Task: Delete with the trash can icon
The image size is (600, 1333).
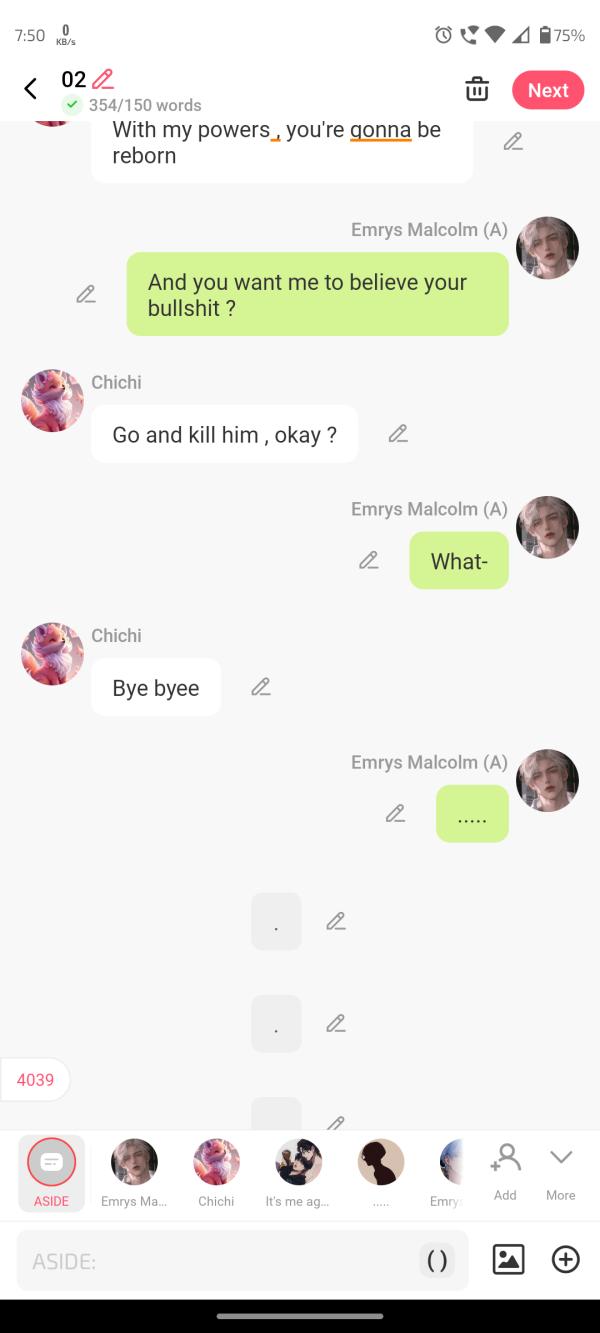Action: [477, 89]
